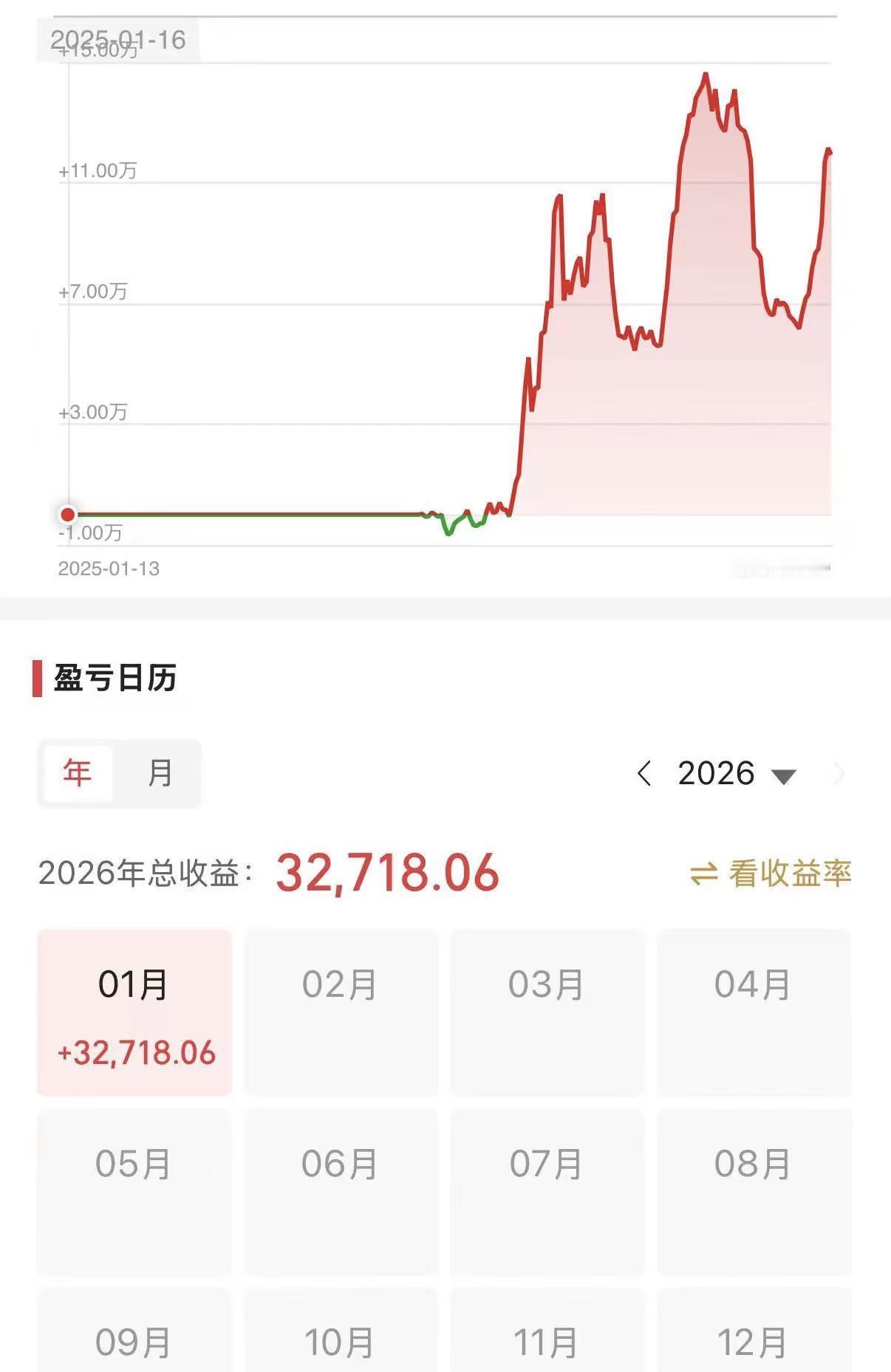Click the next-year right chevron
Screen dimensions: 891x1372
pyautogui.click(x=839, y=775)
